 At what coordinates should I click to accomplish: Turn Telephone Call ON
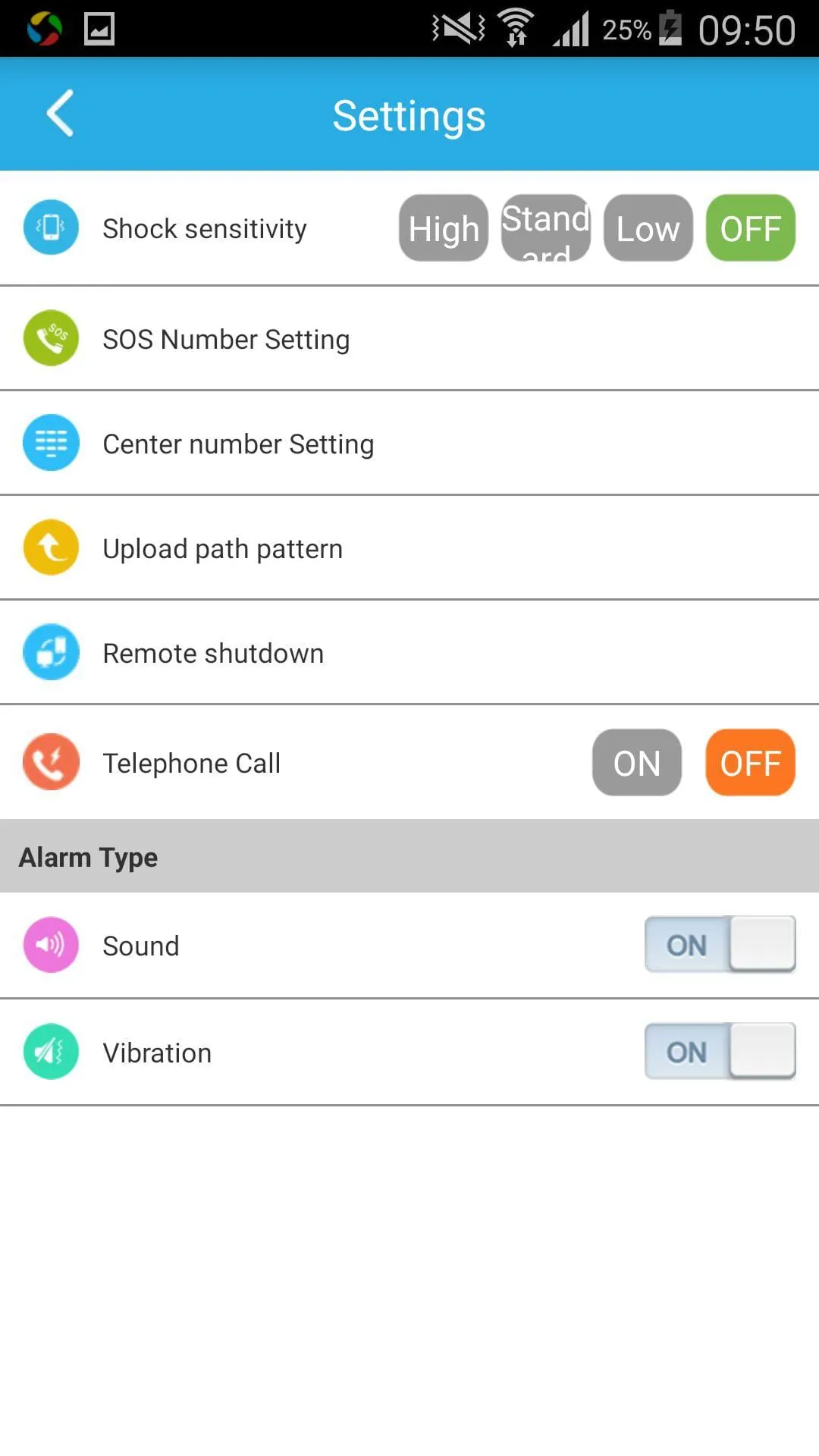[637, 763]
